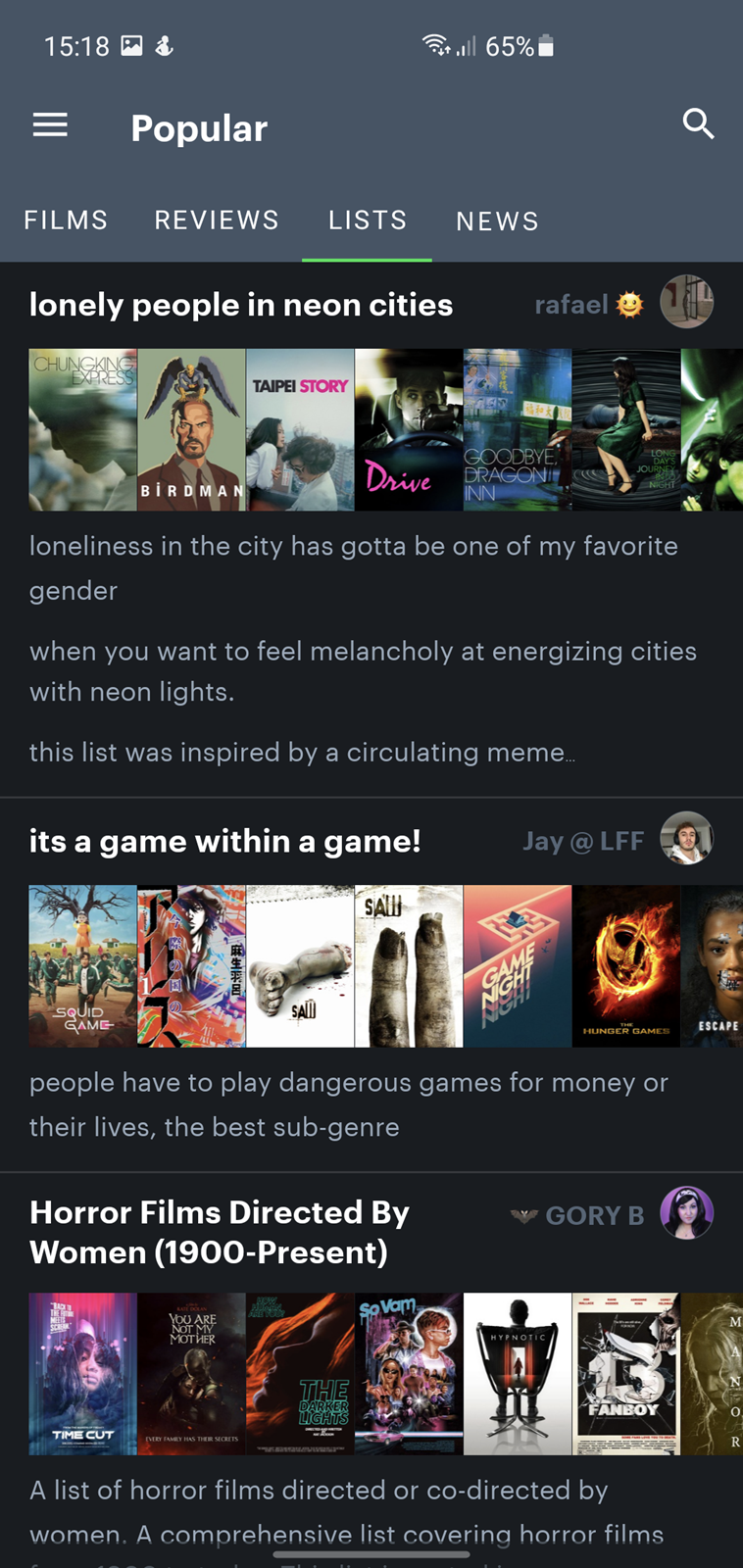Switch to the News tab
Viewport: 743px width, 1568px height.
point(497,221)
